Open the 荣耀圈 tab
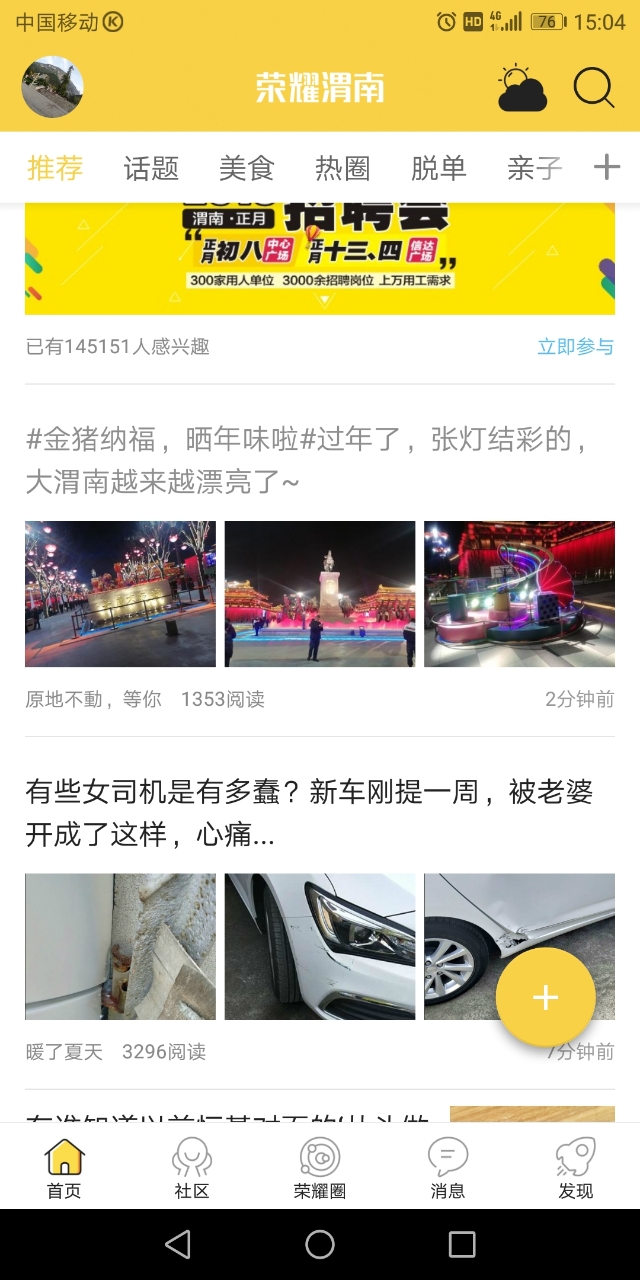640x1280 pixels. [x=320, y=1168]
